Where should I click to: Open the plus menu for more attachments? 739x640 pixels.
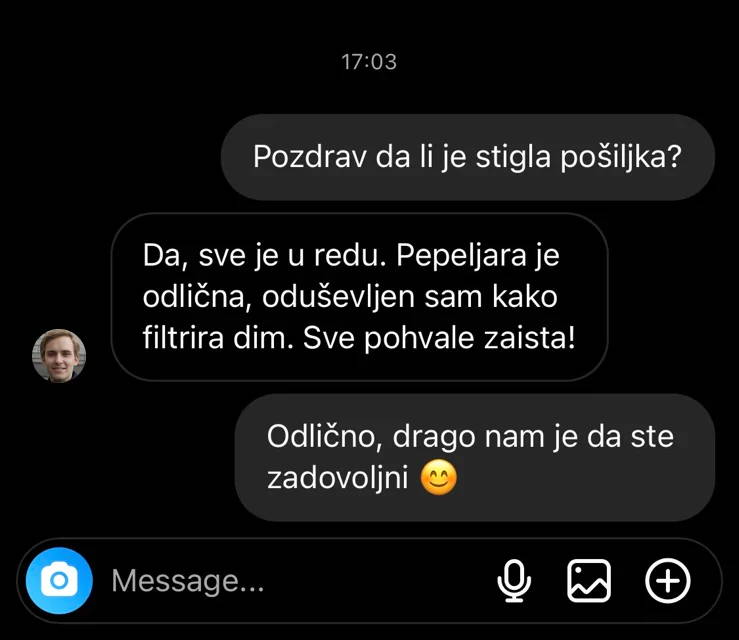tap(668, 580)
